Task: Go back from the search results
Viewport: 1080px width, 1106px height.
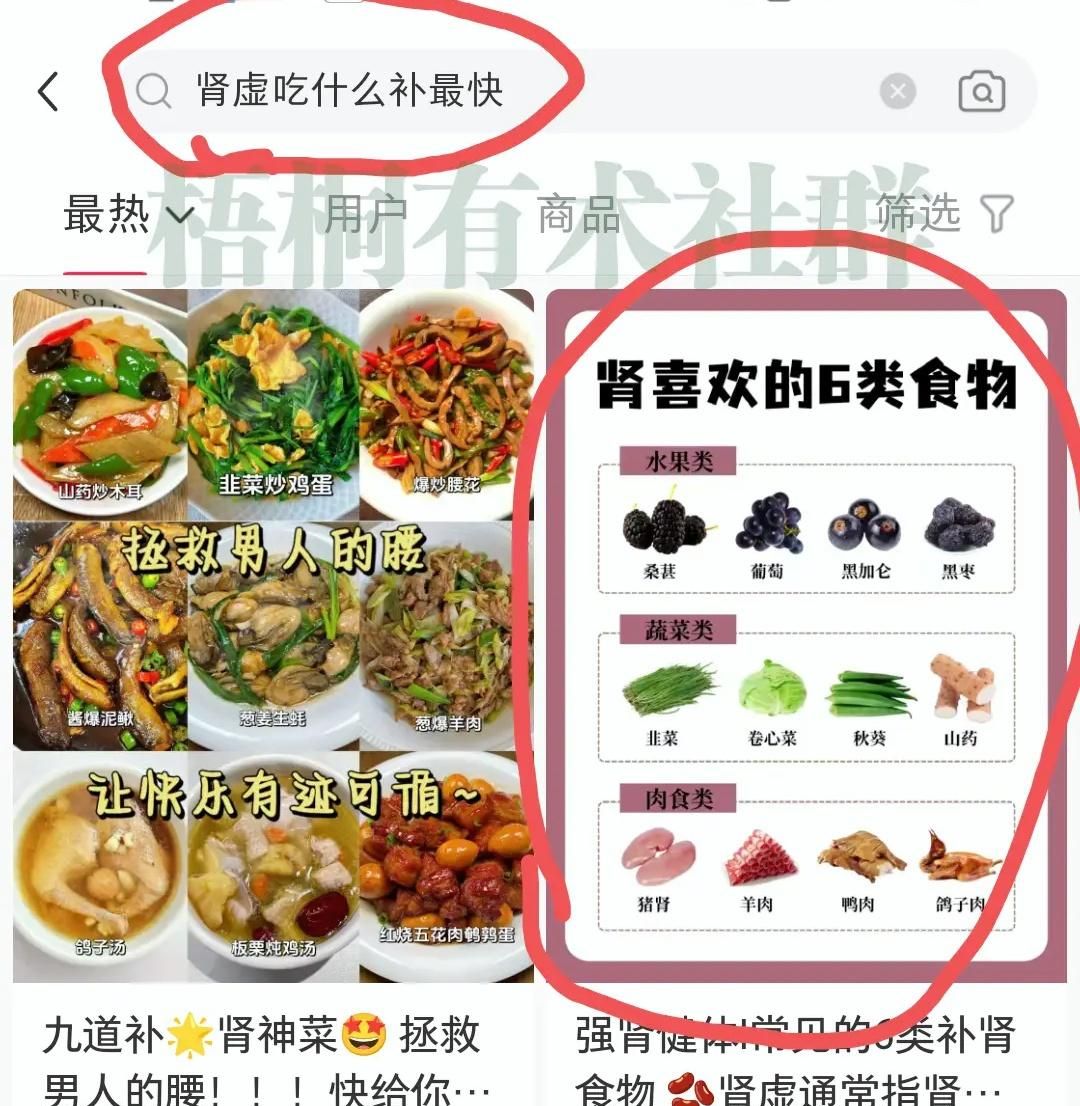Action: (x=48, y=92)
